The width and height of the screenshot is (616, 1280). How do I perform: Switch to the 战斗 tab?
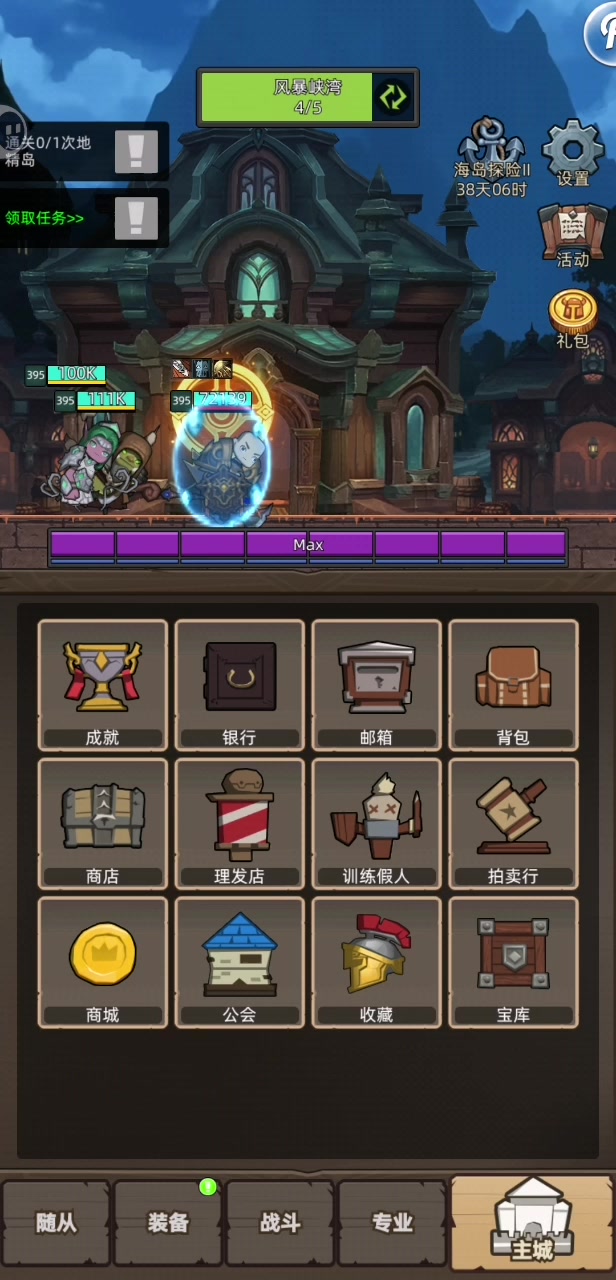(280, 1223)
